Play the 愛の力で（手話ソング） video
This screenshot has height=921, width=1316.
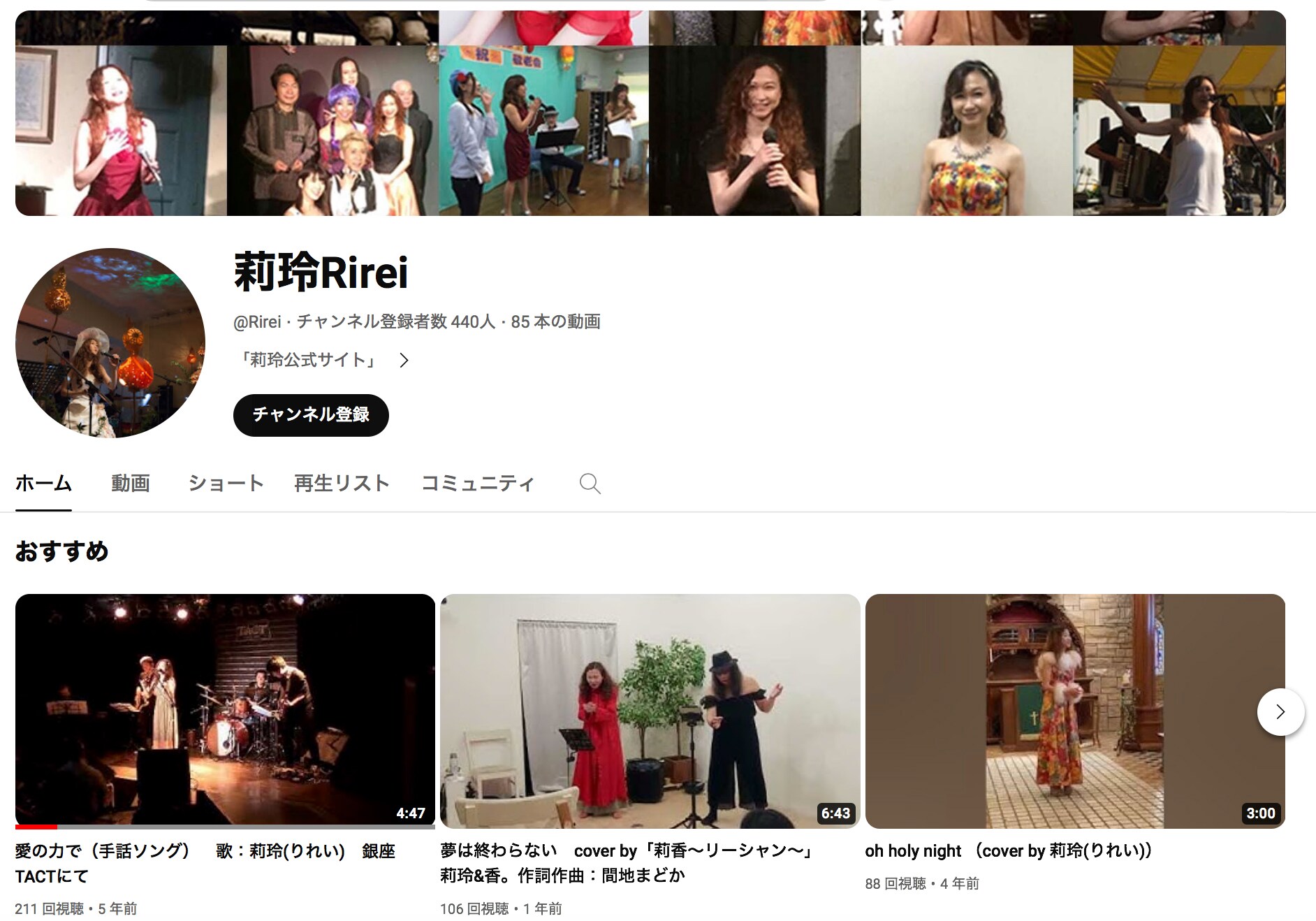coord(225,710)
